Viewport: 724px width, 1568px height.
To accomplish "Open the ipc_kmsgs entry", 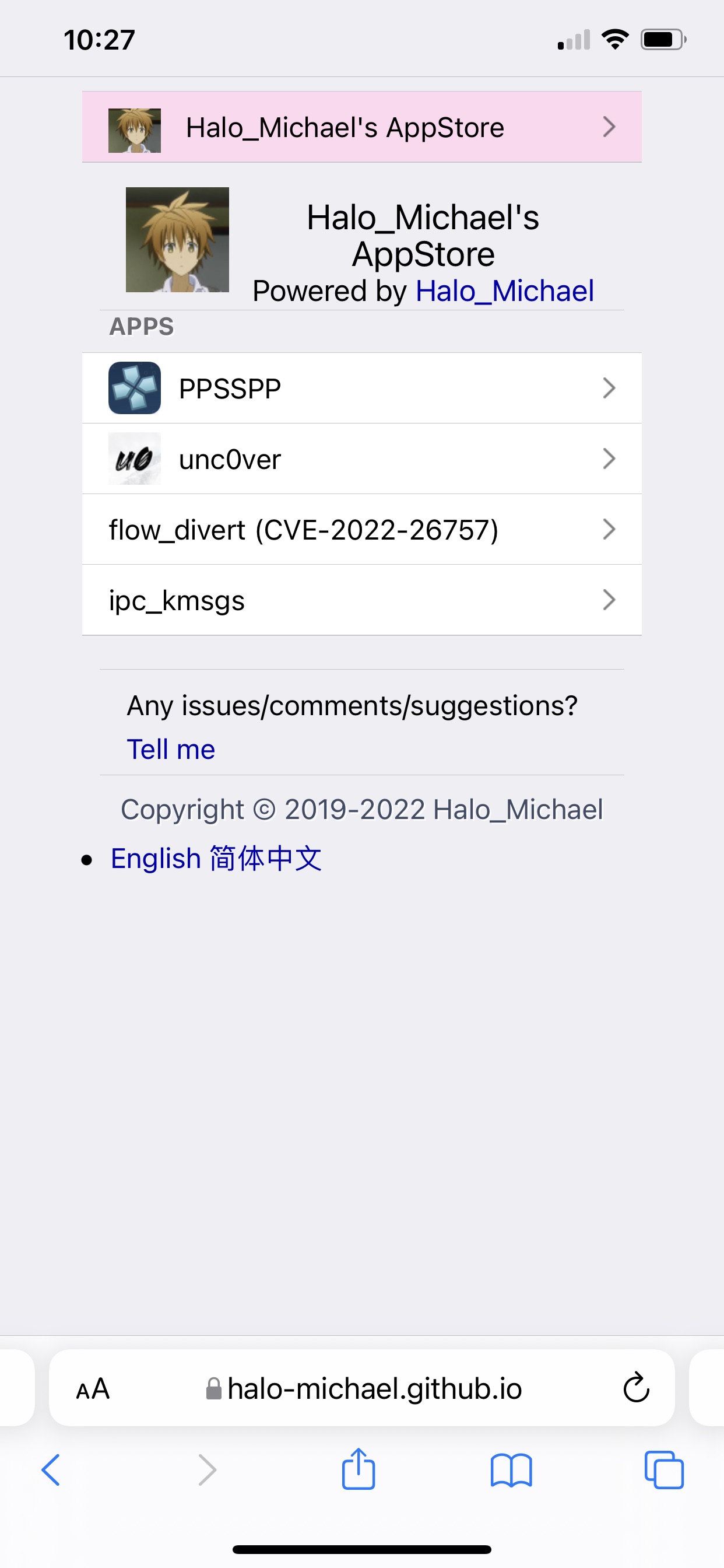I will (x=361, y=600).
